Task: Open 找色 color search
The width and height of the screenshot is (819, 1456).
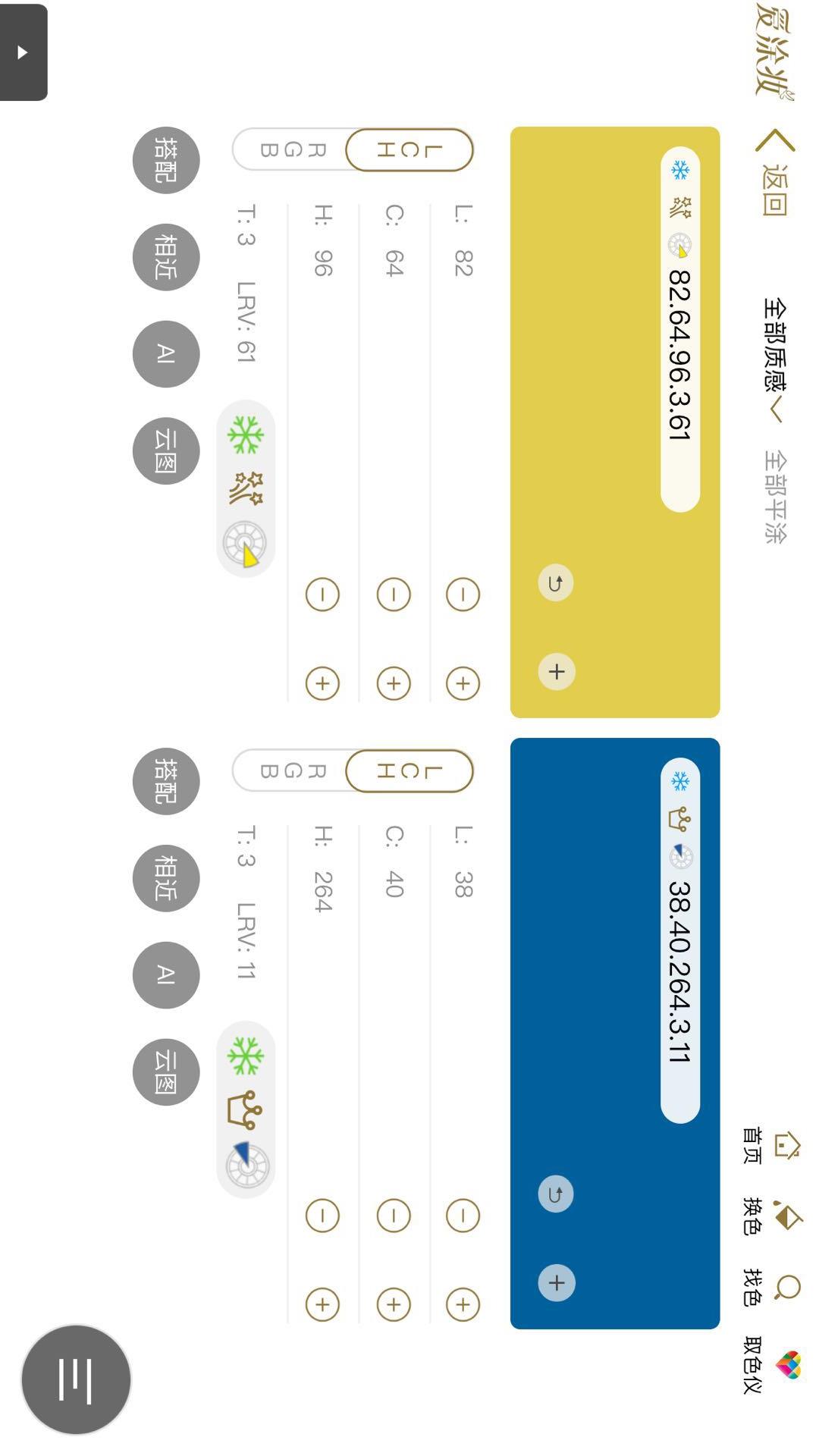Action: click(x=770, y=1287)
